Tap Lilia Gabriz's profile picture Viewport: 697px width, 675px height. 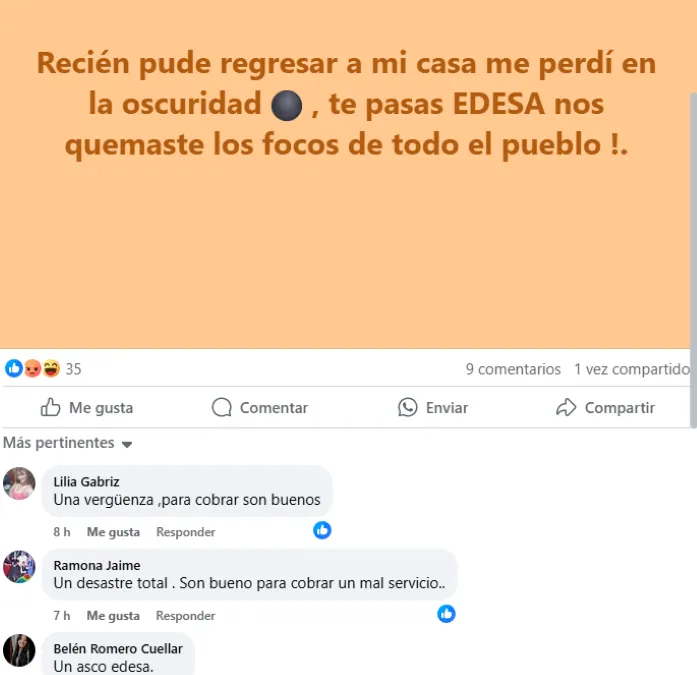[x=19, y=483]
